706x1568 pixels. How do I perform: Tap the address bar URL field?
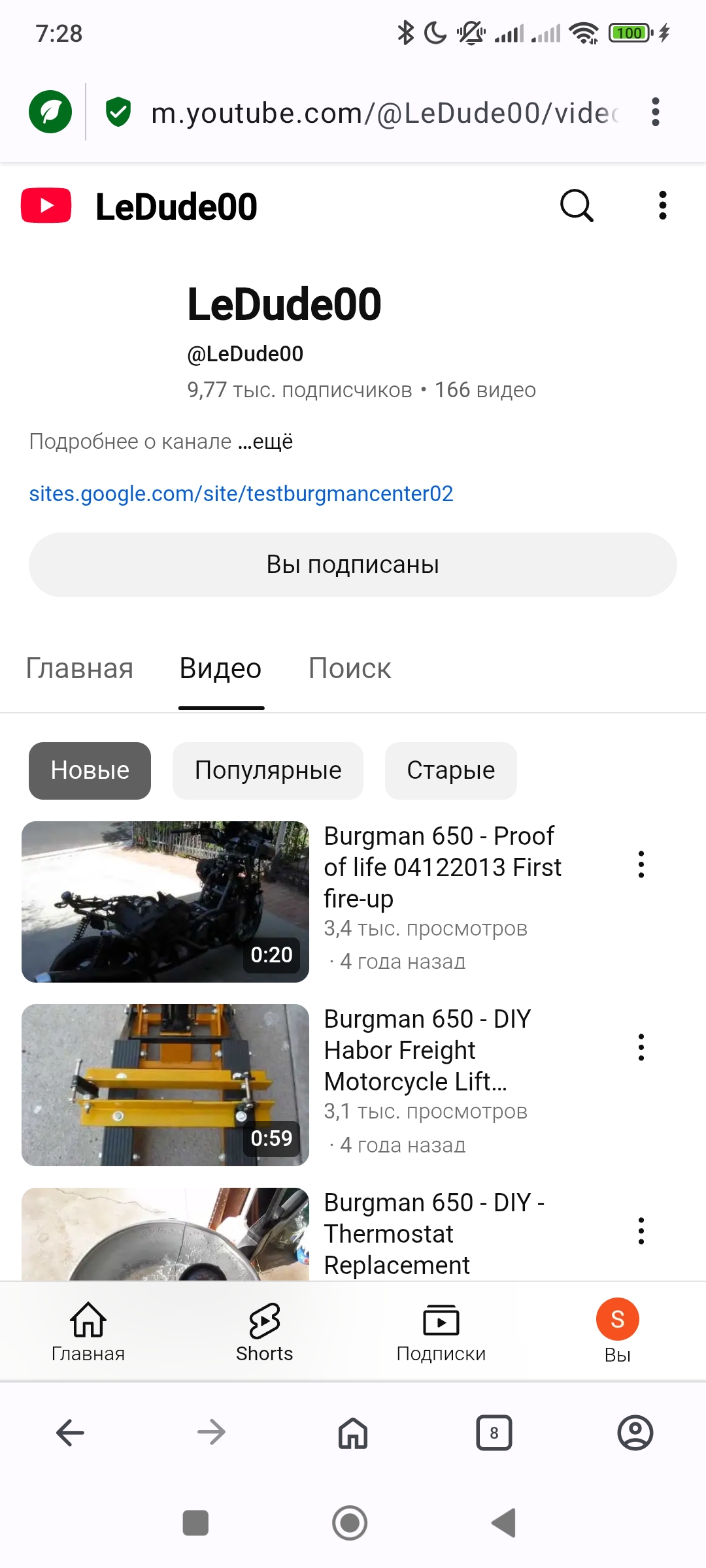coord(386,113)
